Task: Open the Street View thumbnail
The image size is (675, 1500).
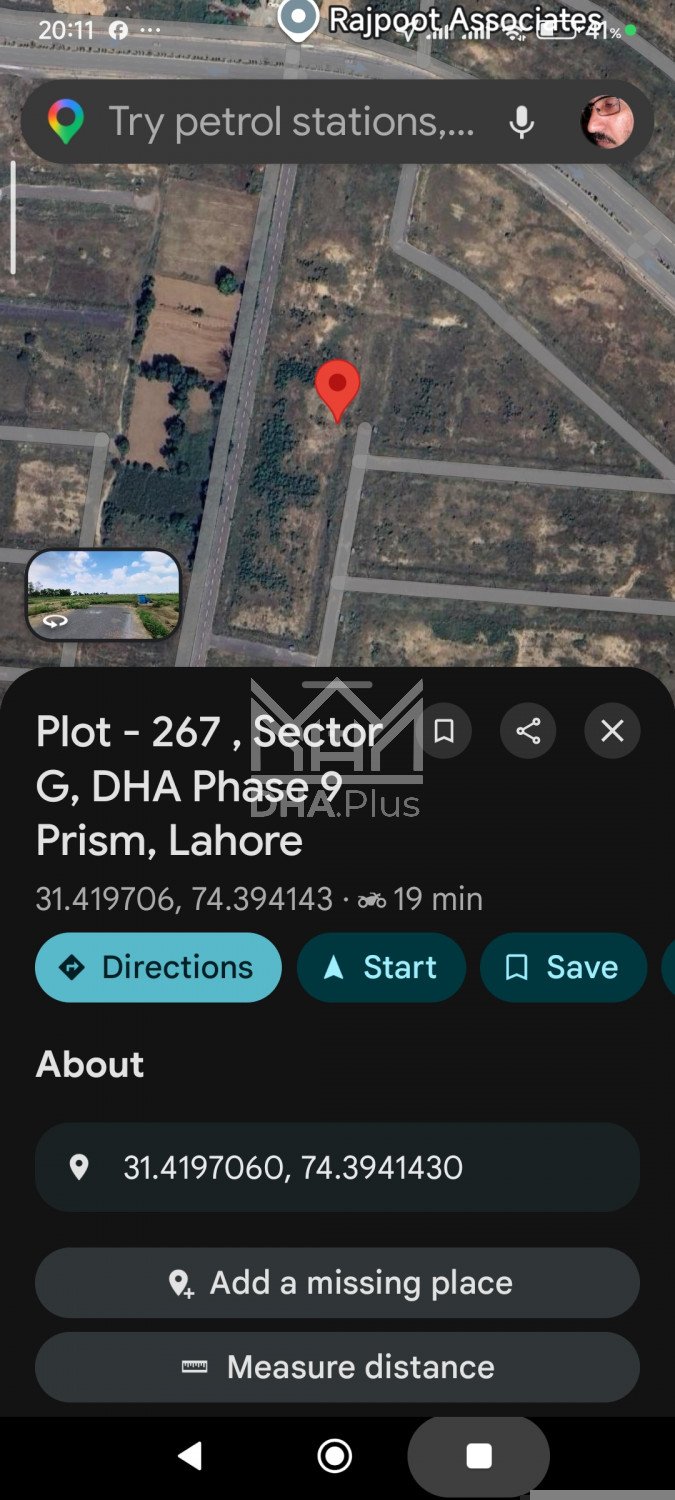Action: pos(103,594)
